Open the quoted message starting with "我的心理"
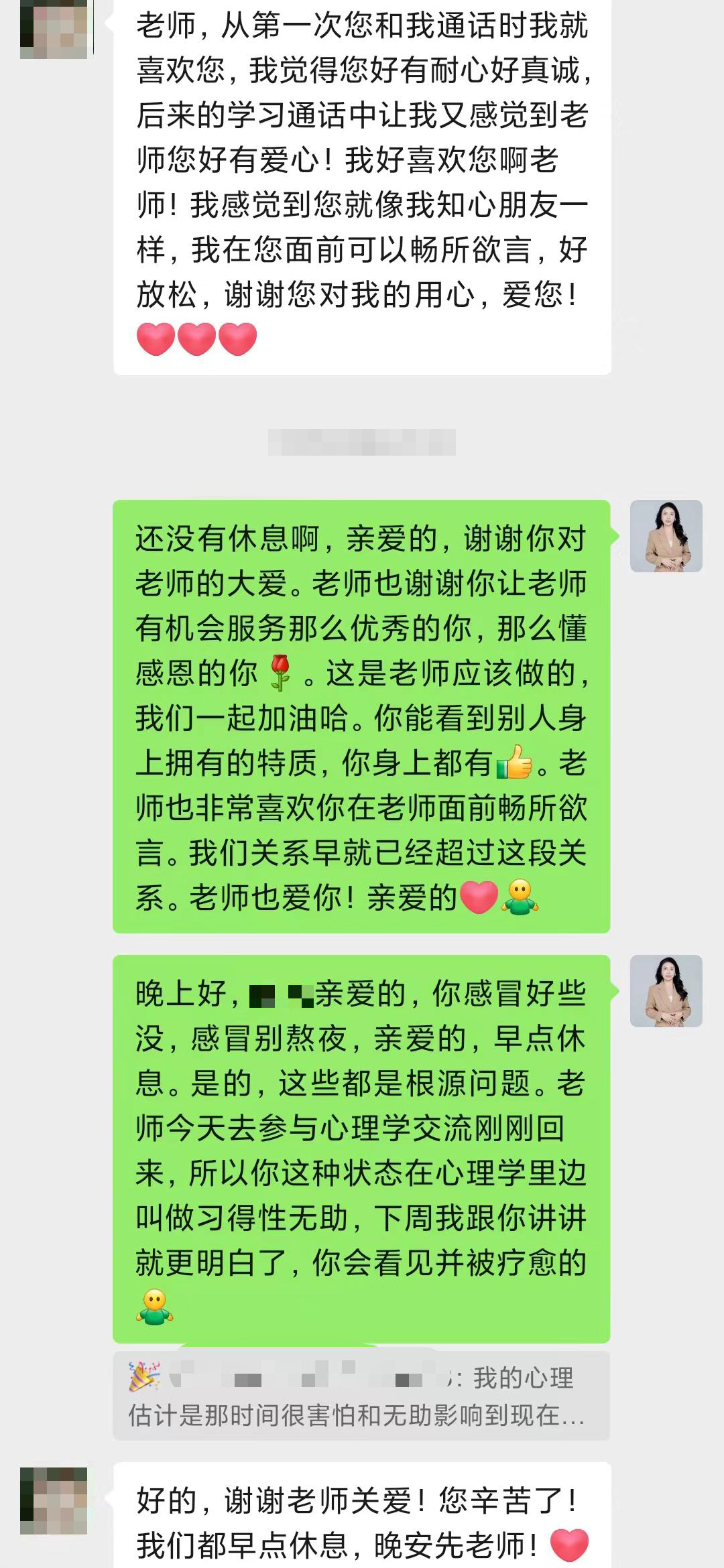724x1568 pixels. pyautogui.click(x=361, y=1395)
